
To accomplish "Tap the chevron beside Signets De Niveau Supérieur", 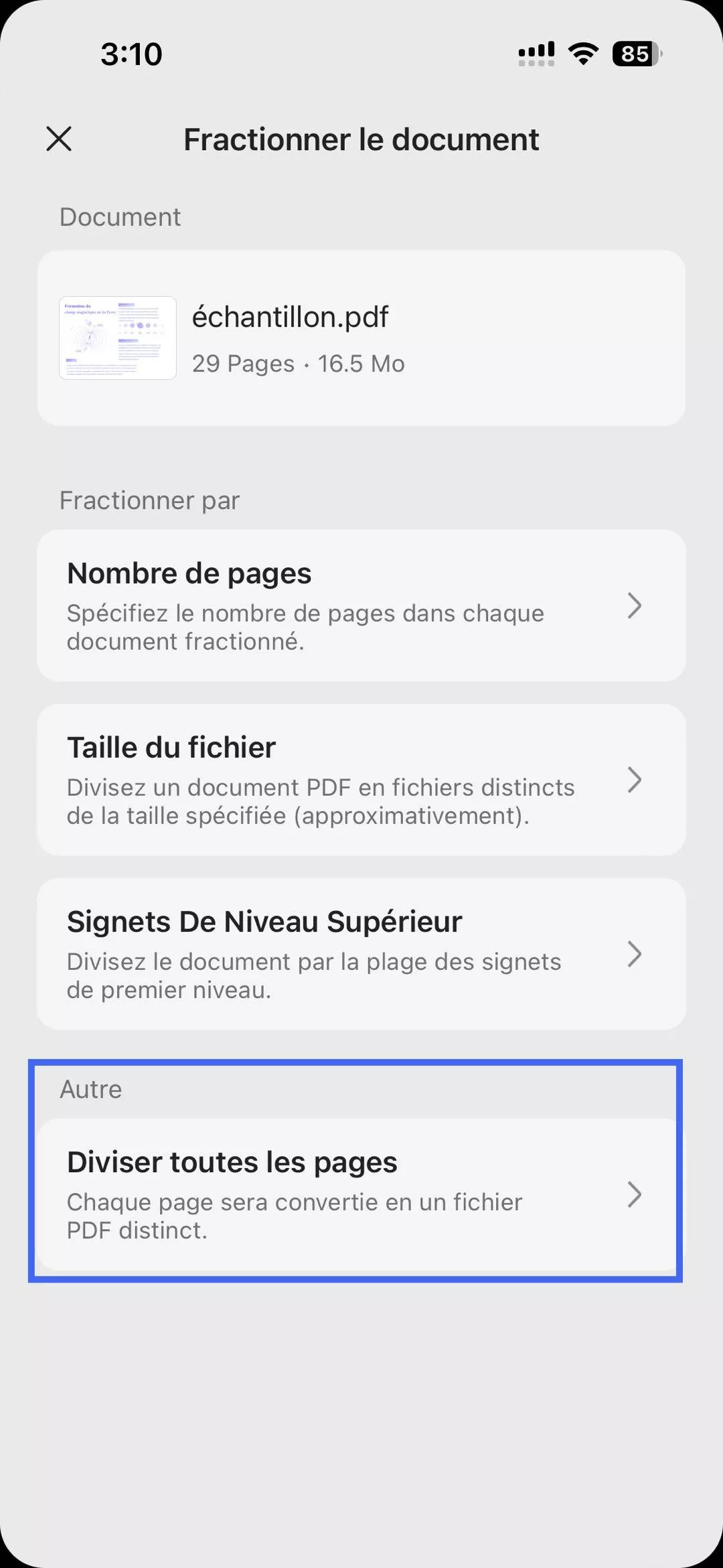I will click(x=635, y=955).
